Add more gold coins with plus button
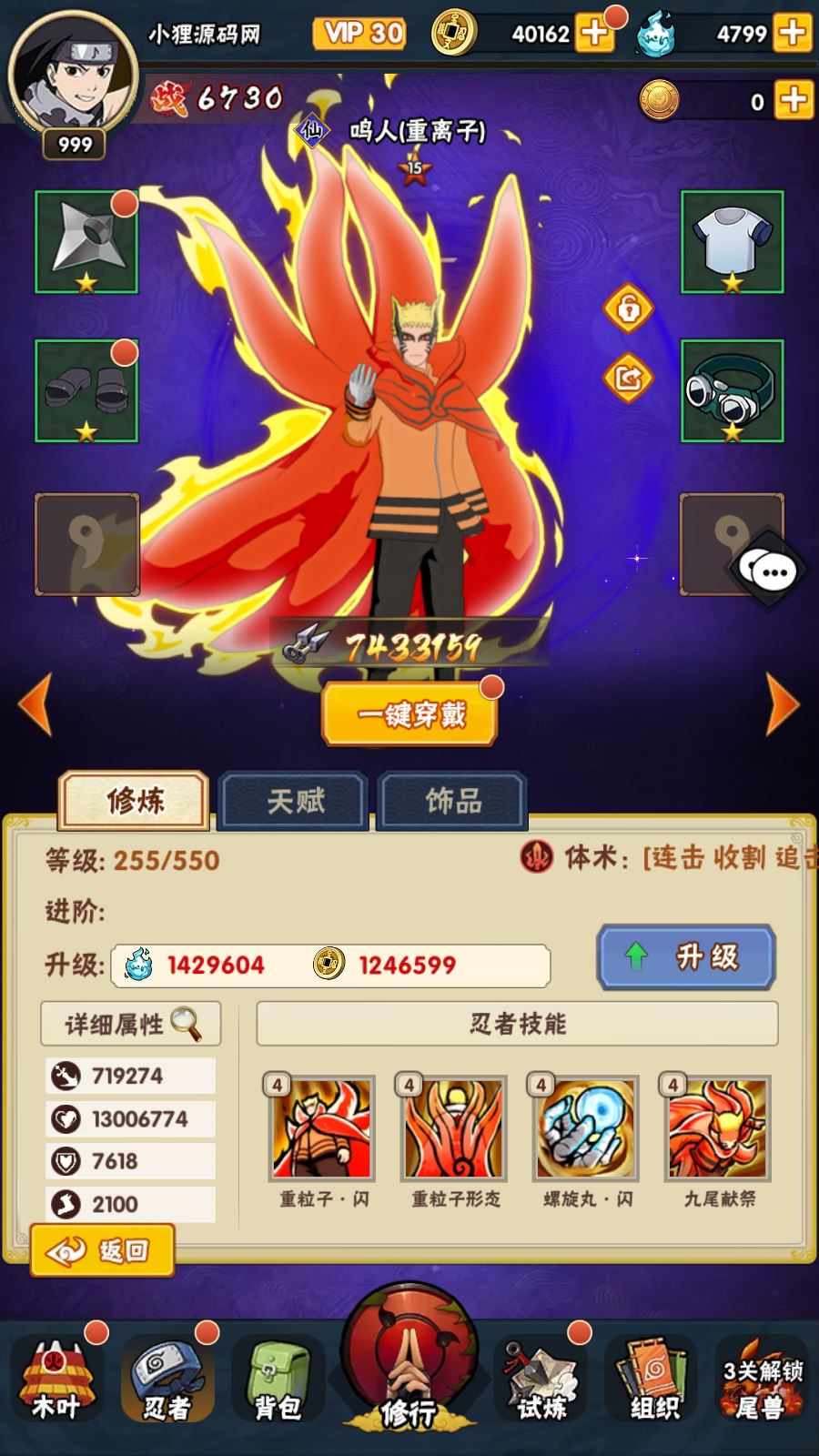 594,34
